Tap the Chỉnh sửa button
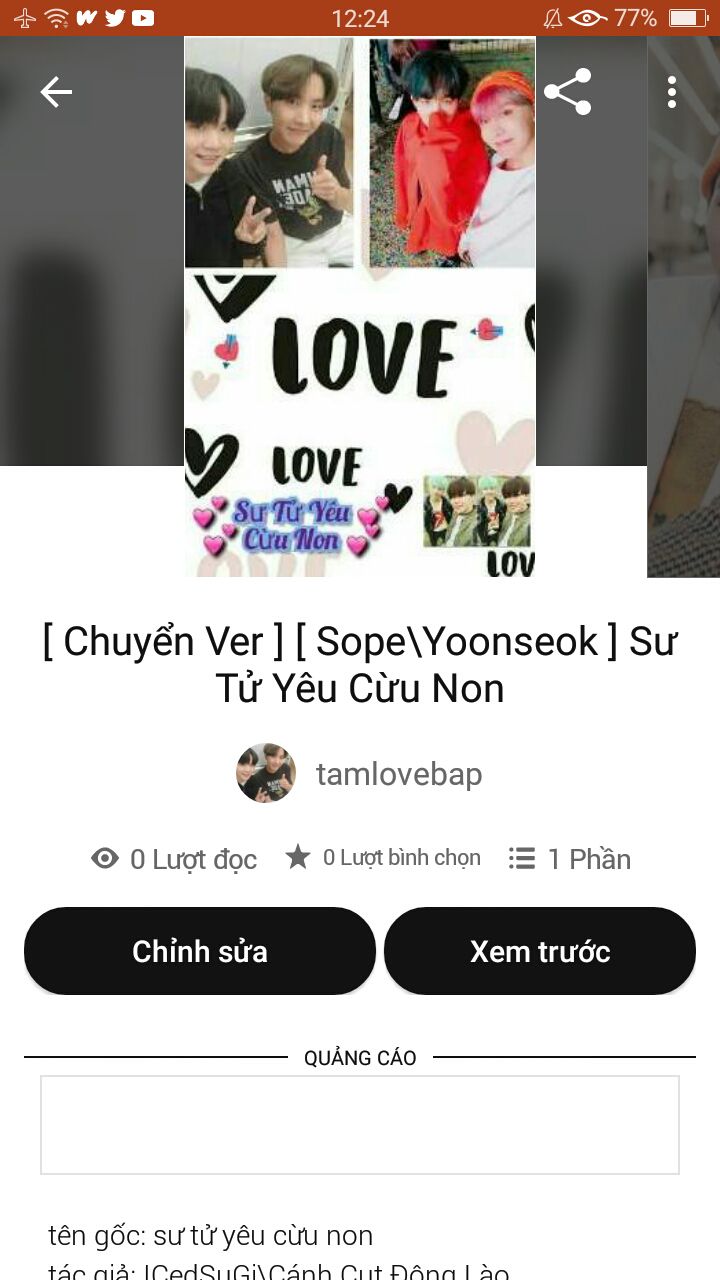720x1280 pixels. coord(200,951)
